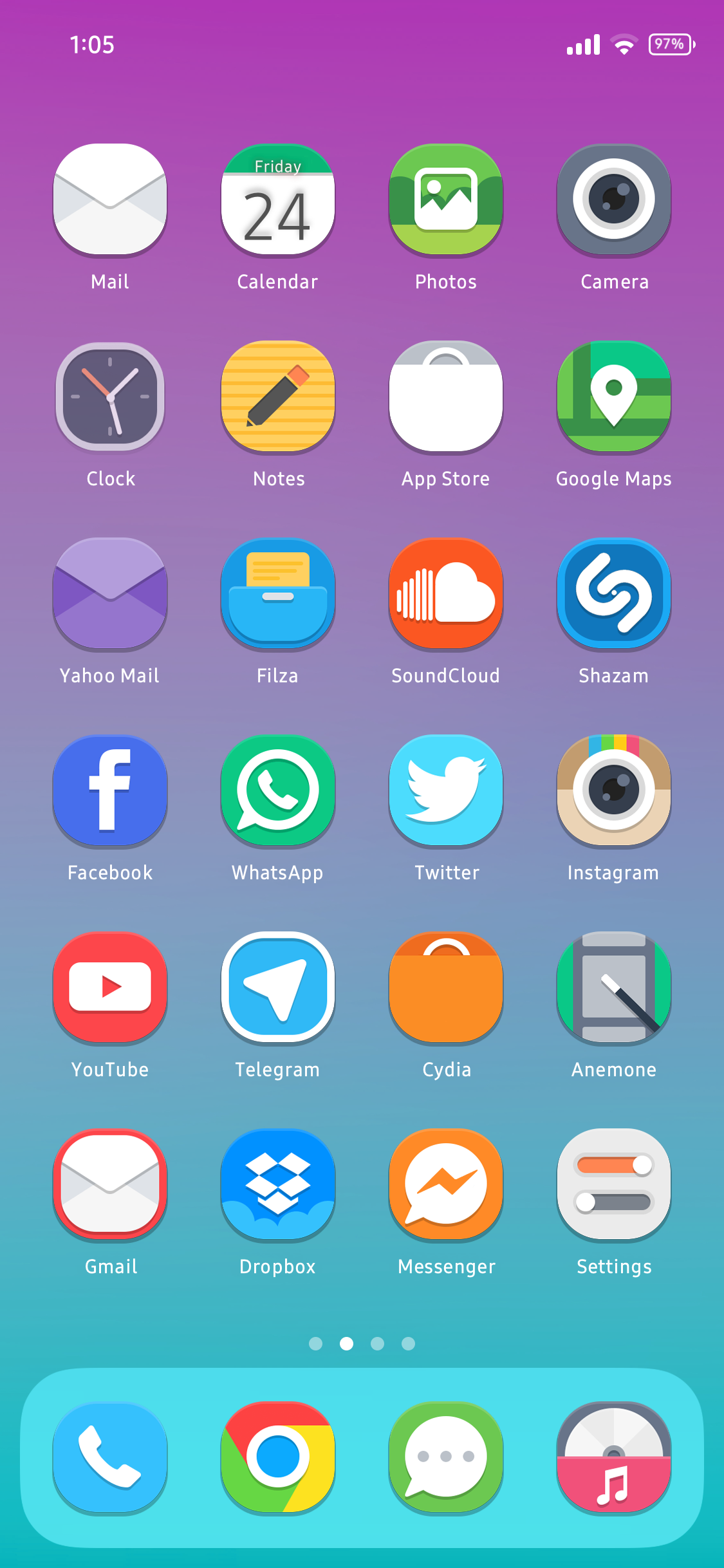724x1568 pixels.
Task: Open the Settings app
Action: [614, 1184]
